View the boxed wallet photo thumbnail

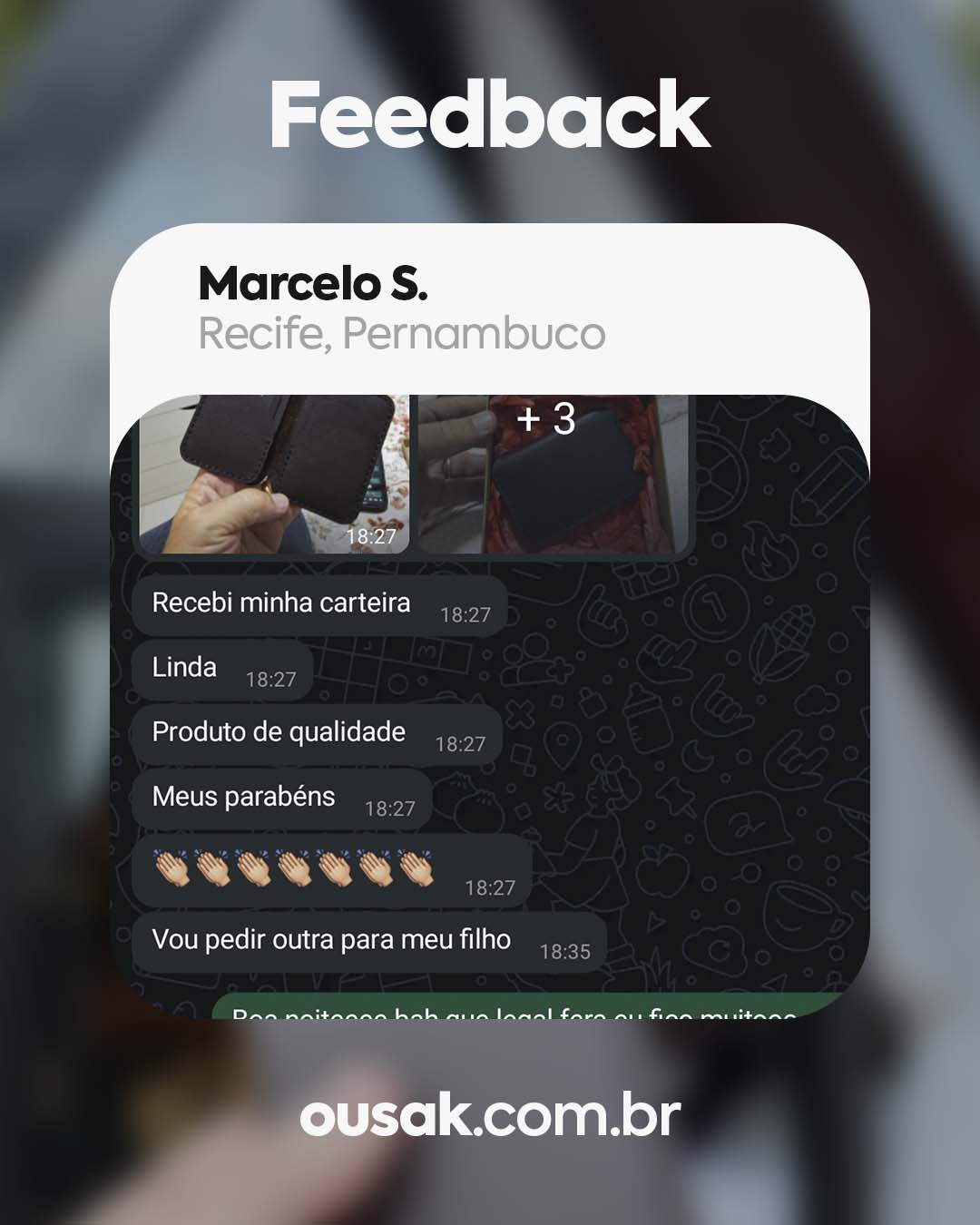pos(554,472)
